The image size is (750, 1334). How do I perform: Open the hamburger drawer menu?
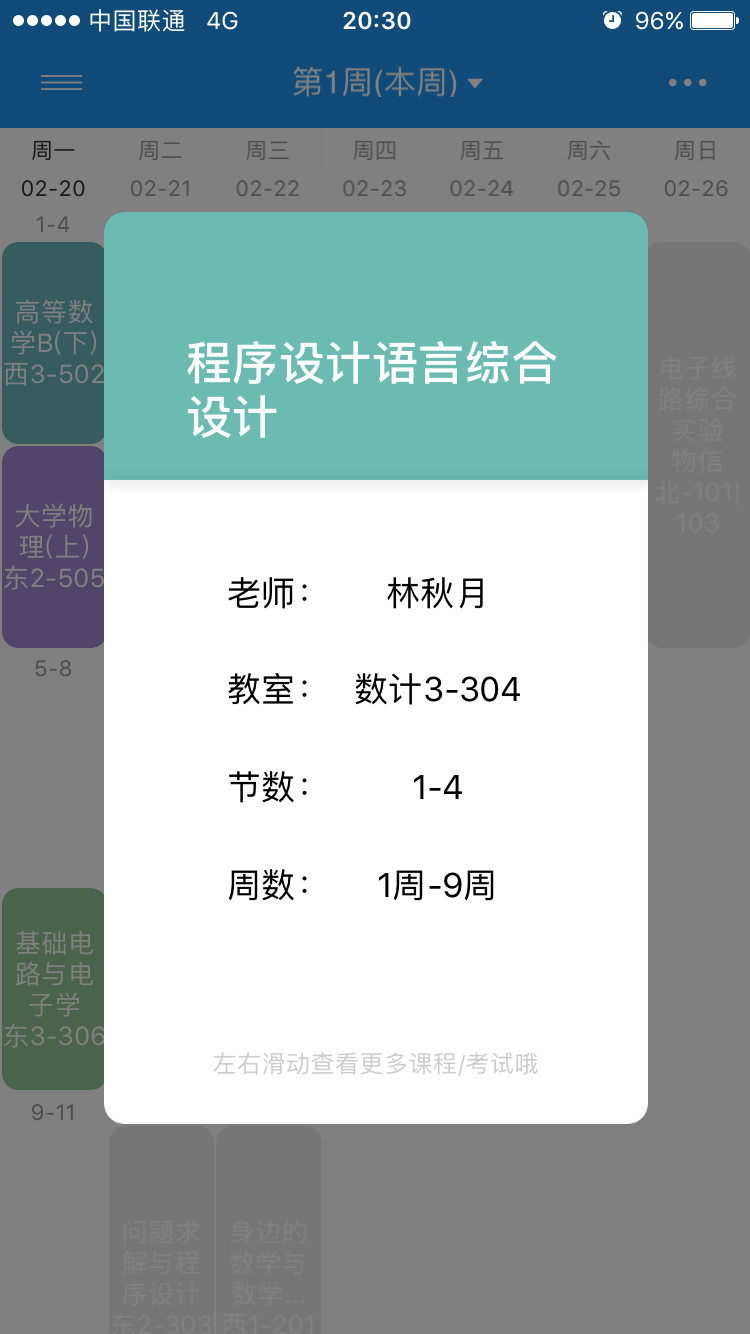click(61, 82)
